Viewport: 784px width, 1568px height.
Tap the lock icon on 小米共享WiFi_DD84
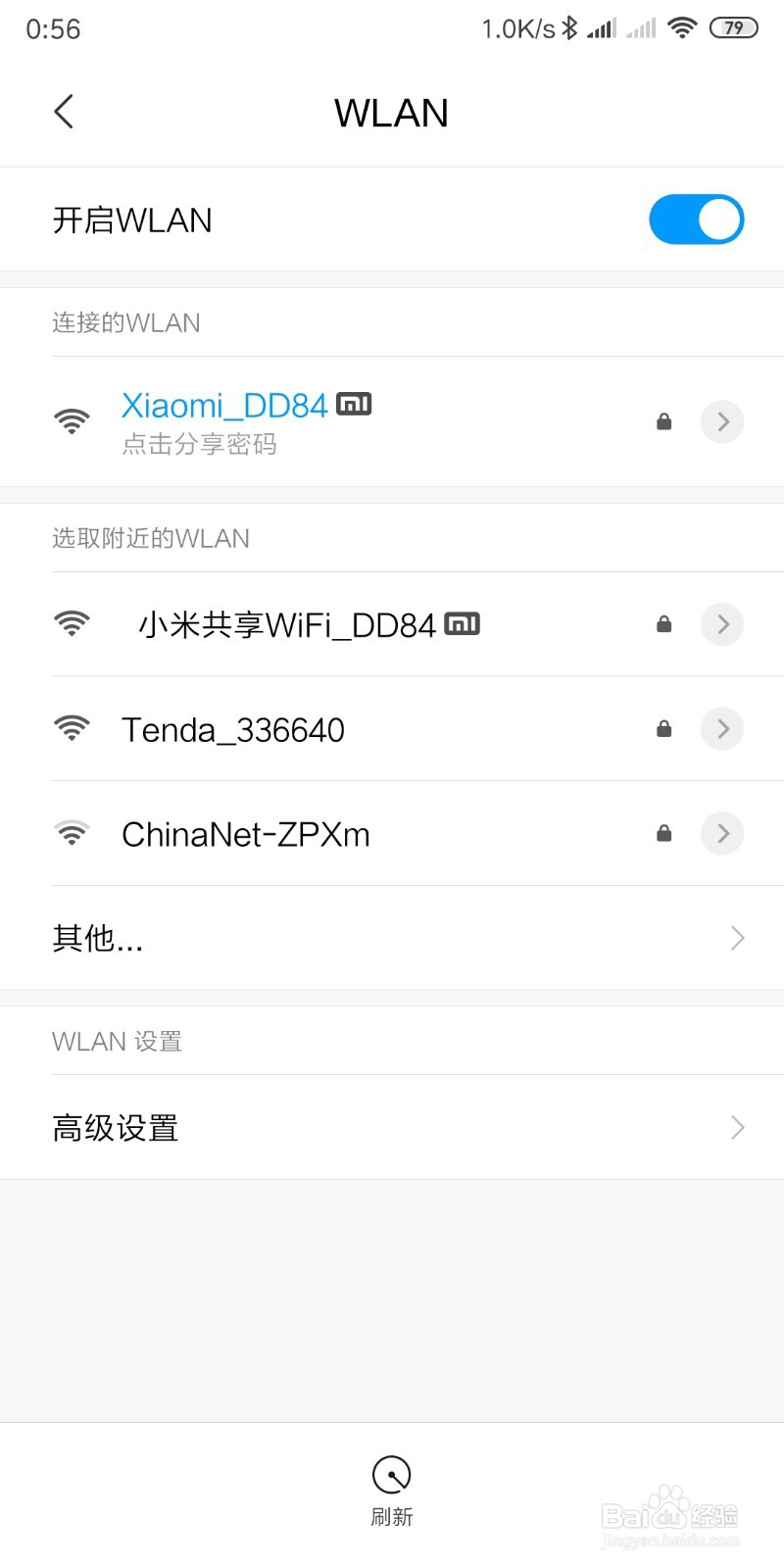[663, 624]
